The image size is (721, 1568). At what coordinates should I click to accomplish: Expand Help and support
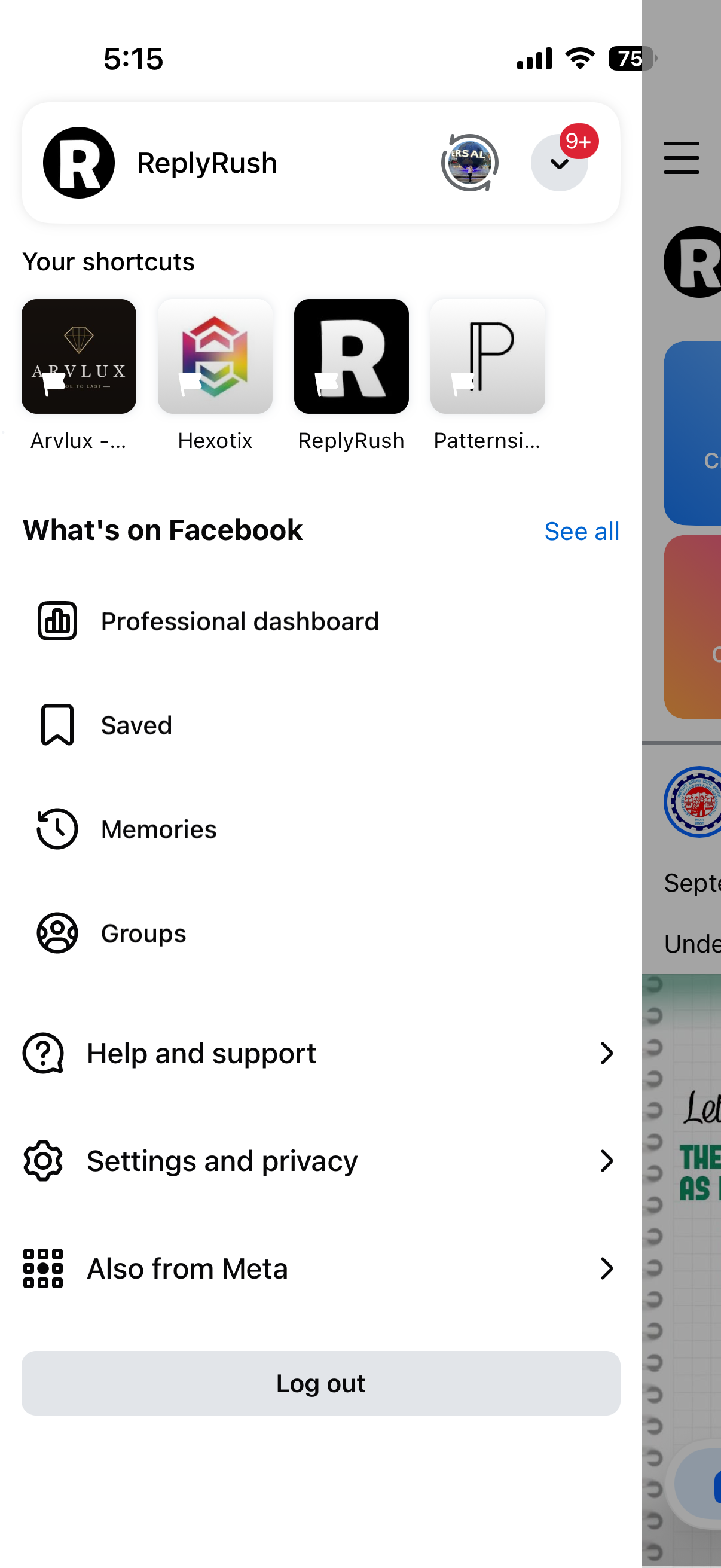click(x=320, y=1053)
